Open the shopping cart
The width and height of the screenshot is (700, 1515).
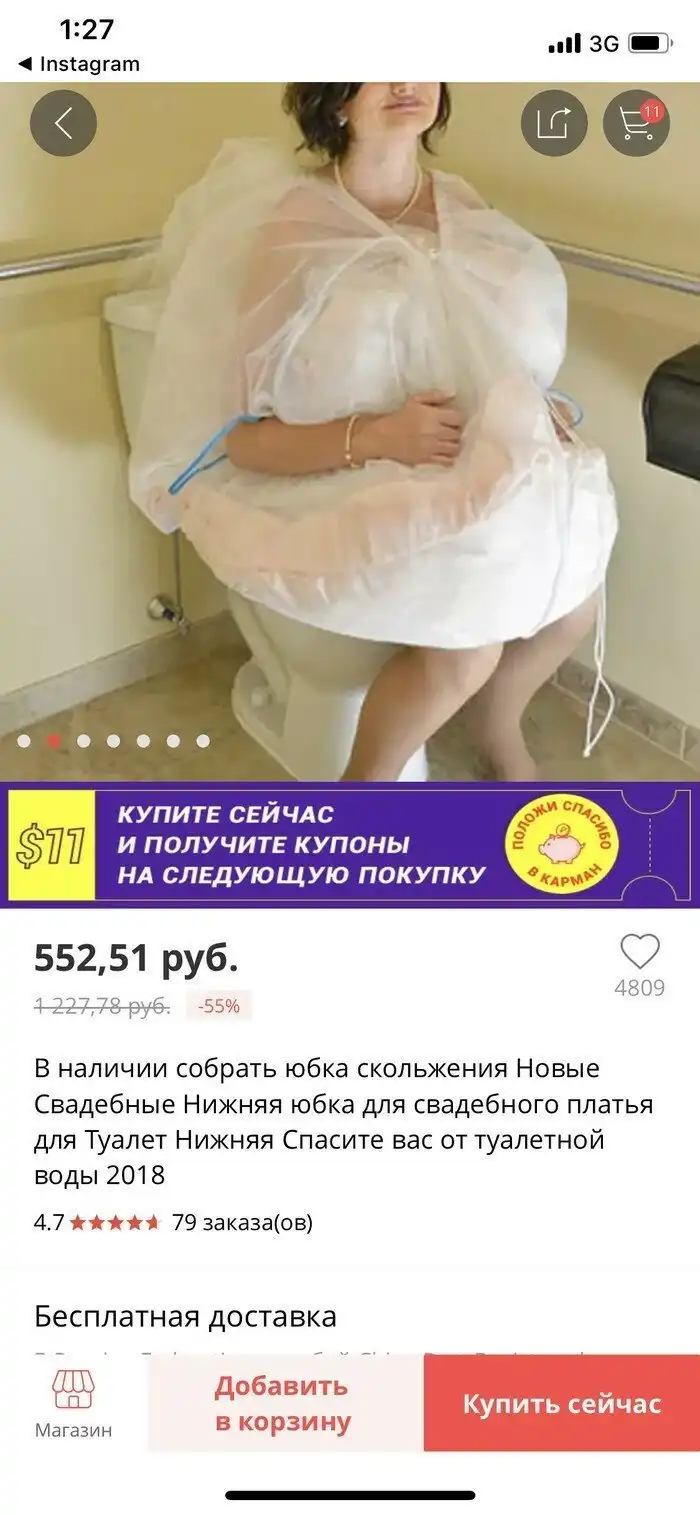point(636,123)
